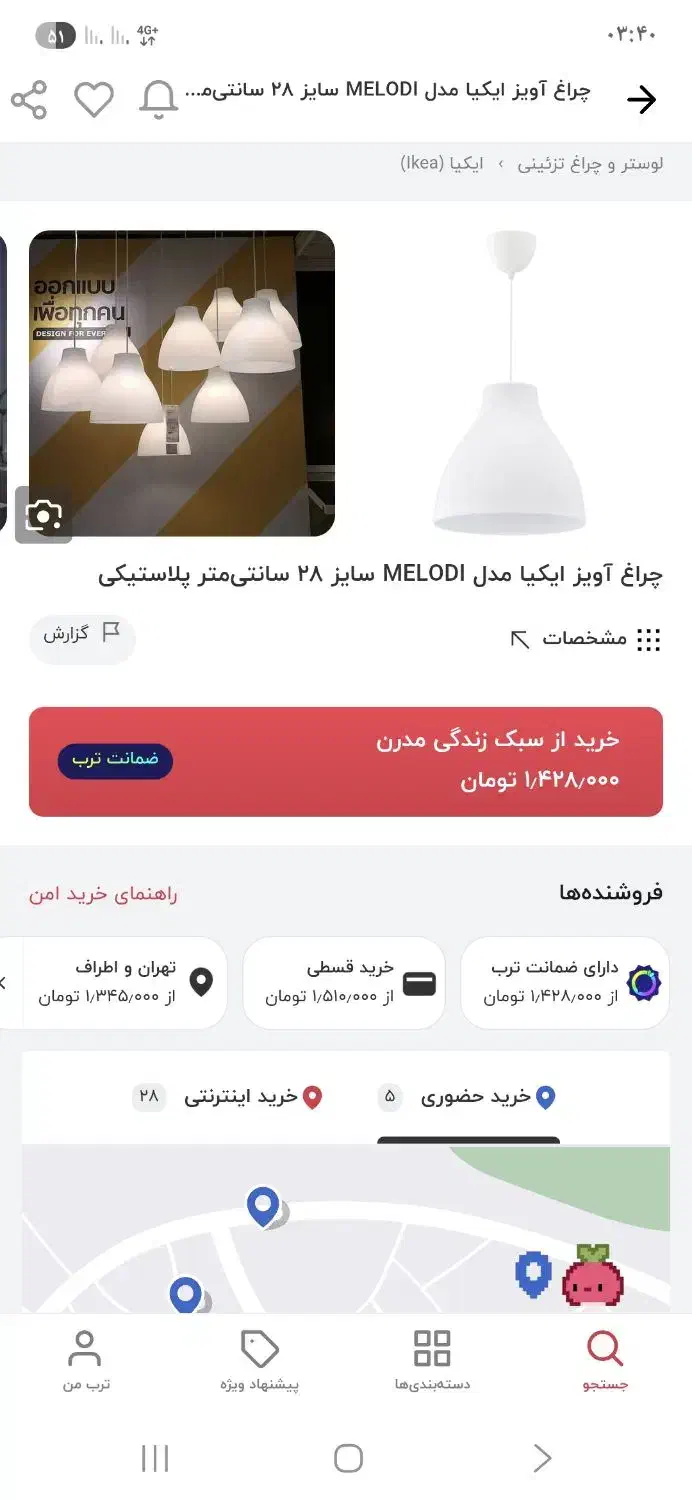Share this MELODI lamp product
Screen dimensions: 692x1500
point(29,100)
